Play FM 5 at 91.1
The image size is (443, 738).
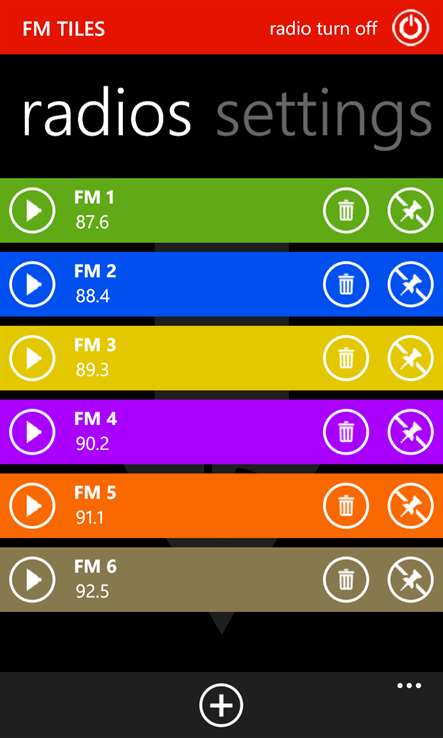pyautogui.click(x=32, y=506)
